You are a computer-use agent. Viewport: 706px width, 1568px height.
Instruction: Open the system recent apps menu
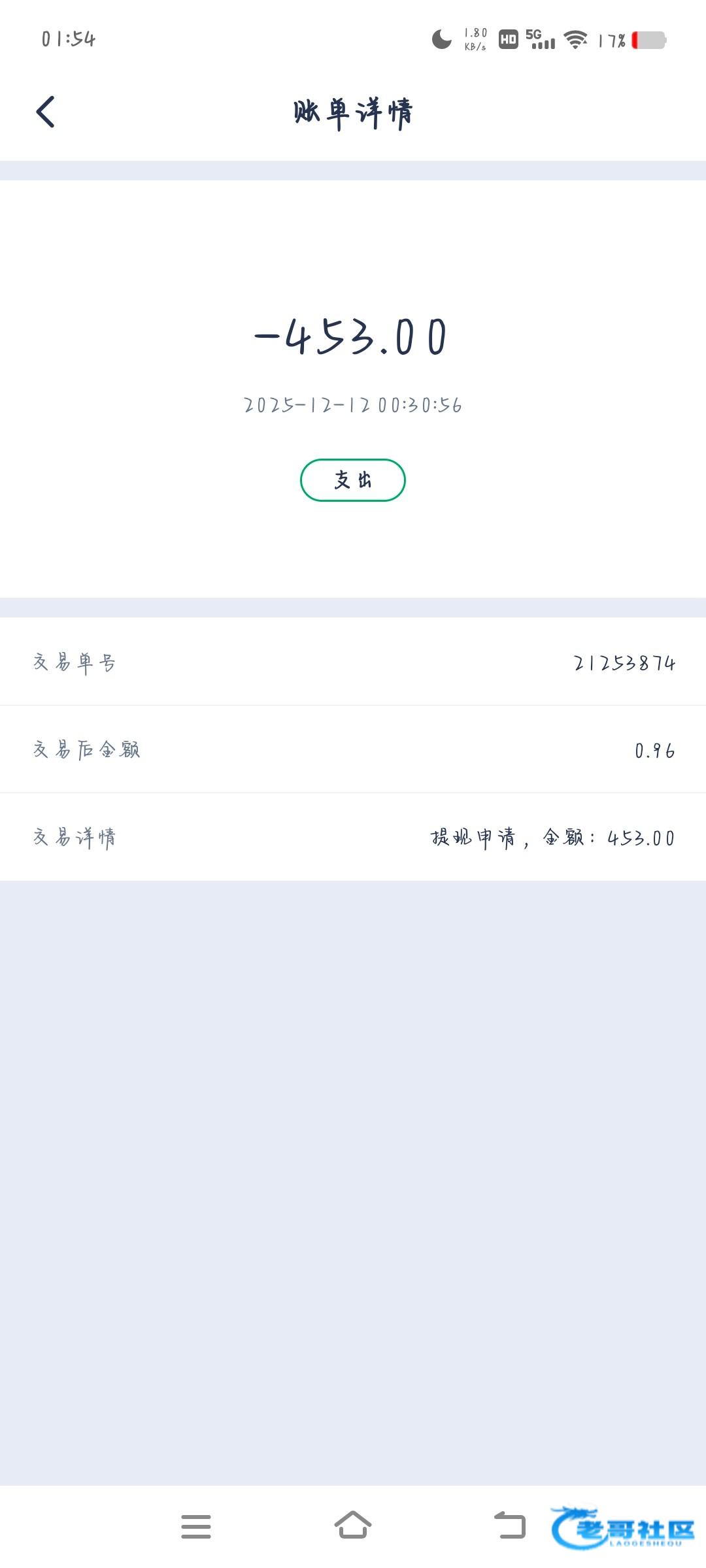(x=196, y=1527)
